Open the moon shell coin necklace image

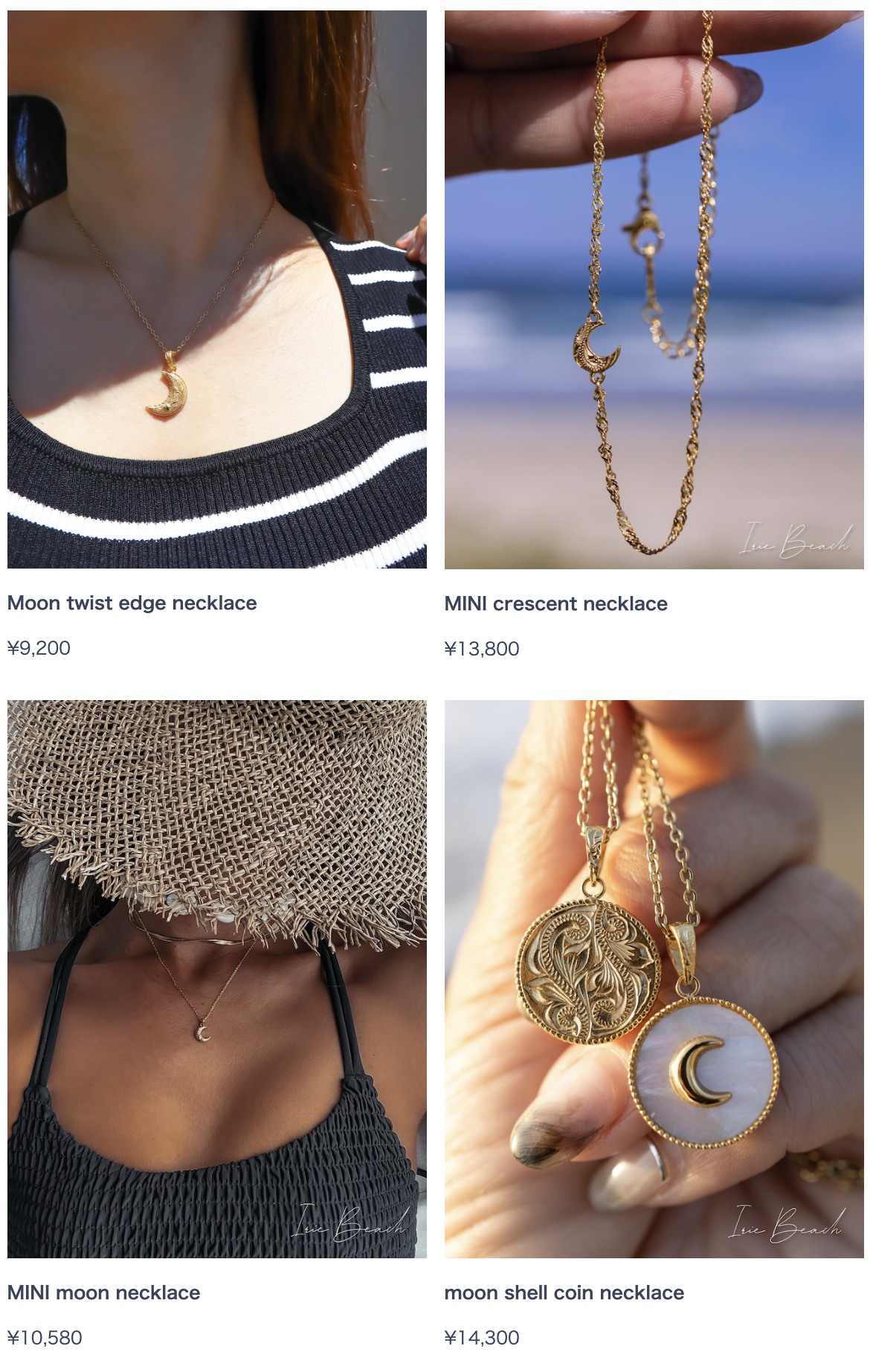pos(654,979)
